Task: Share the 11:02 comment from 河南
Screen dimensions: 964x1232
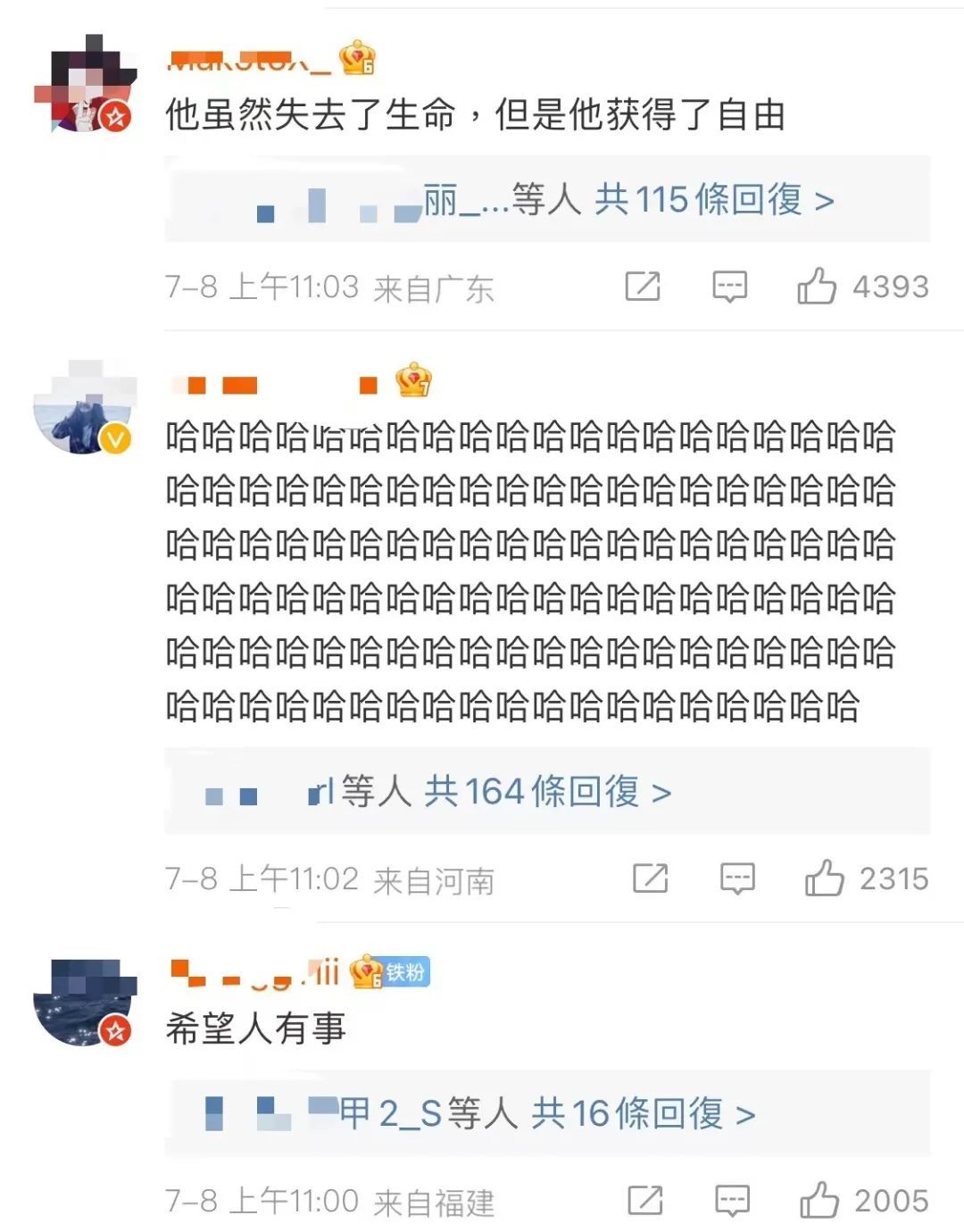Action: coord(650,878)
